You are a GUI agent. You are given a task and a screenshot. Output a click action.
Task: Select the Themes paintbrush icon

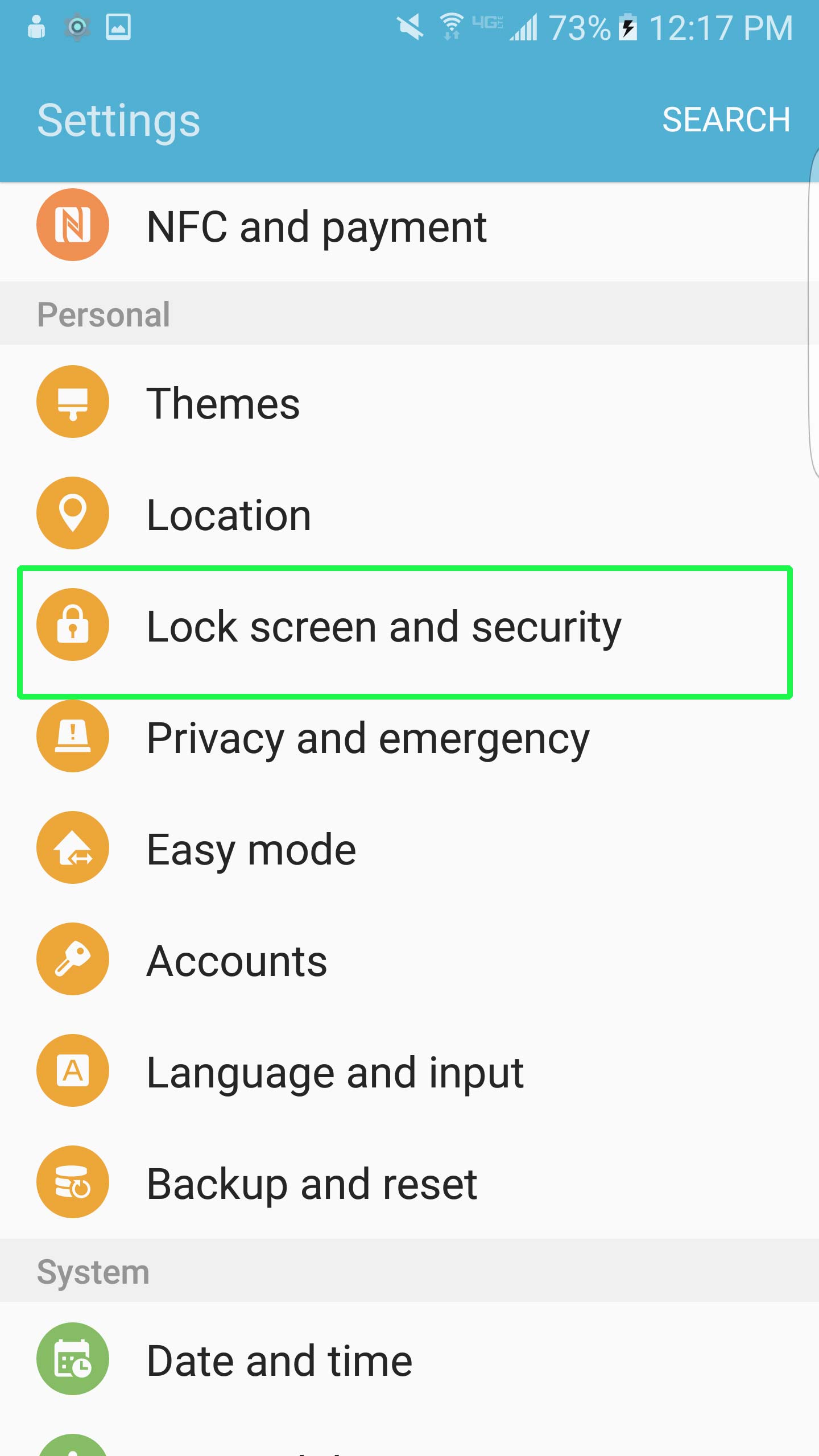(x=72, y=401)
